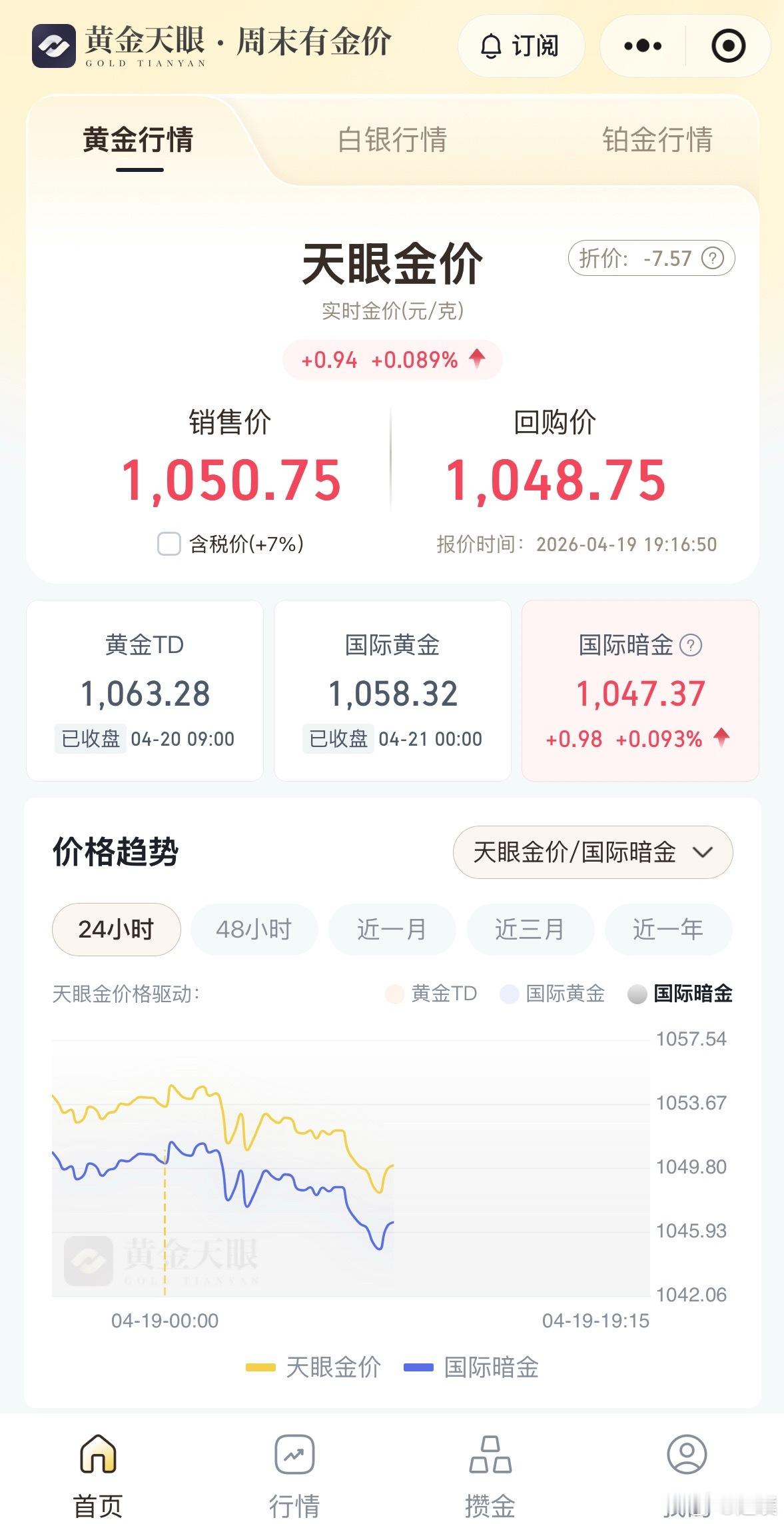
Task: Click the mini-program capsule circle icon
Action: (x=729, y=46)
